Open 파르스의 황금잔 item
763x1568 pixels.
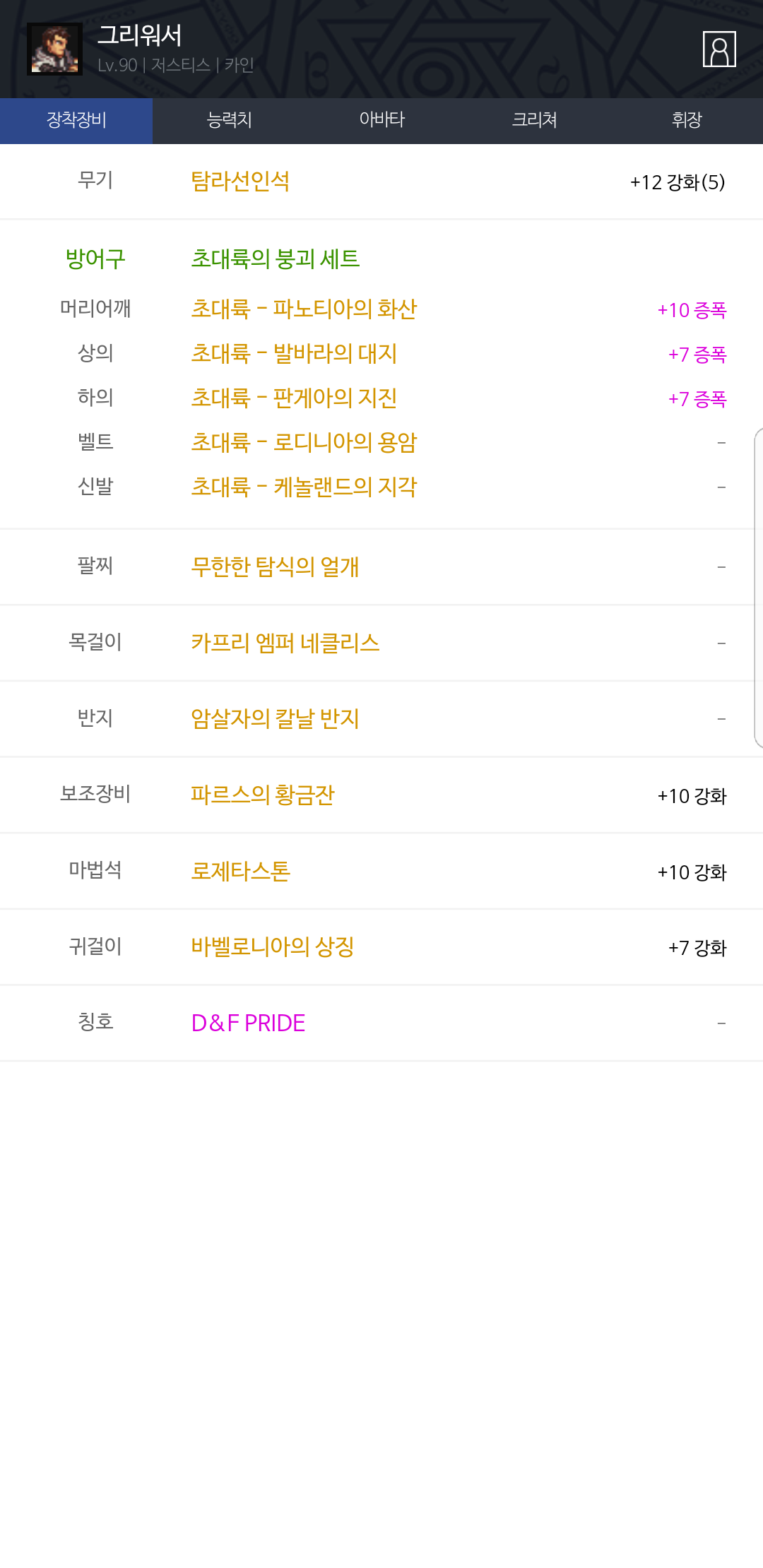pos(263,795)
